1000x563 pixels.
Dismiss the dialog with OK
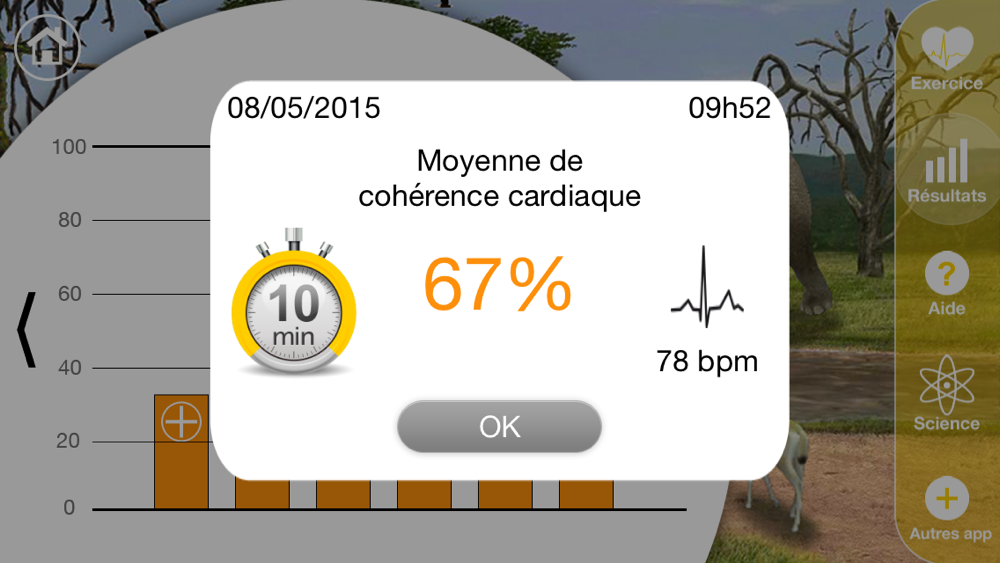pos(499,427)
